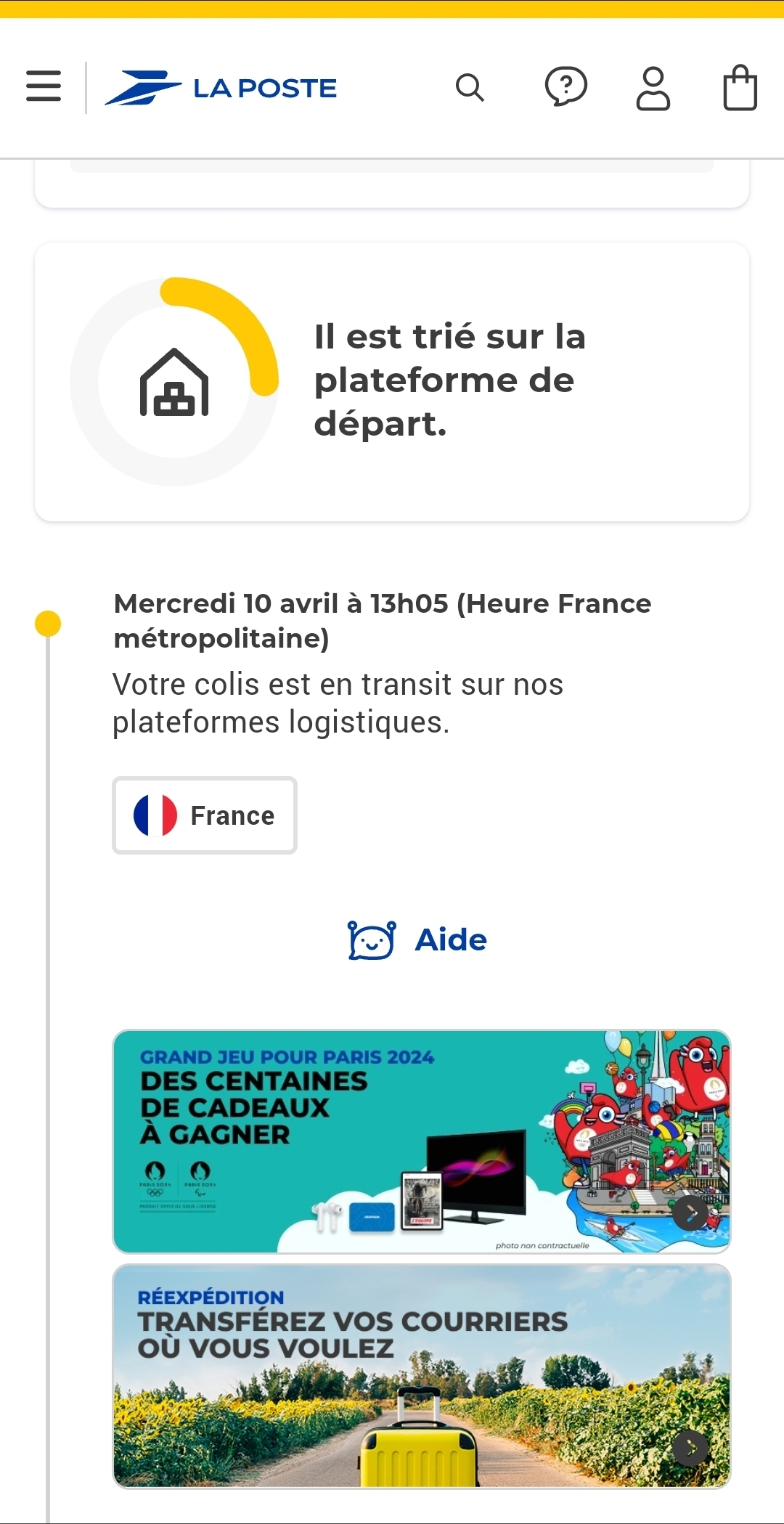Open the search magnifier
This screenshot has width=784, height=1524.
point(470,88)
